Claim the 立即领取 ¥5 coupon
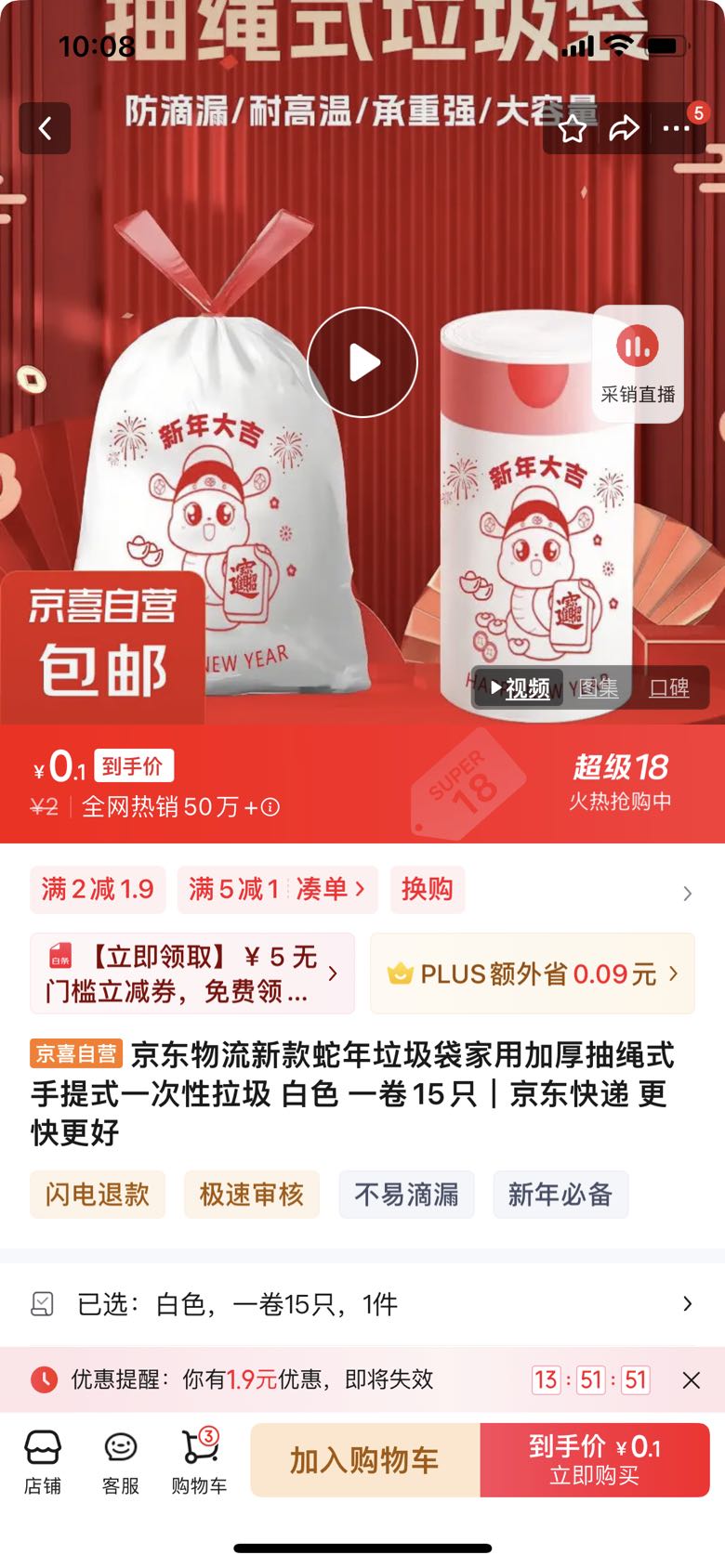725x1568 pixels. tap(192, 973)
